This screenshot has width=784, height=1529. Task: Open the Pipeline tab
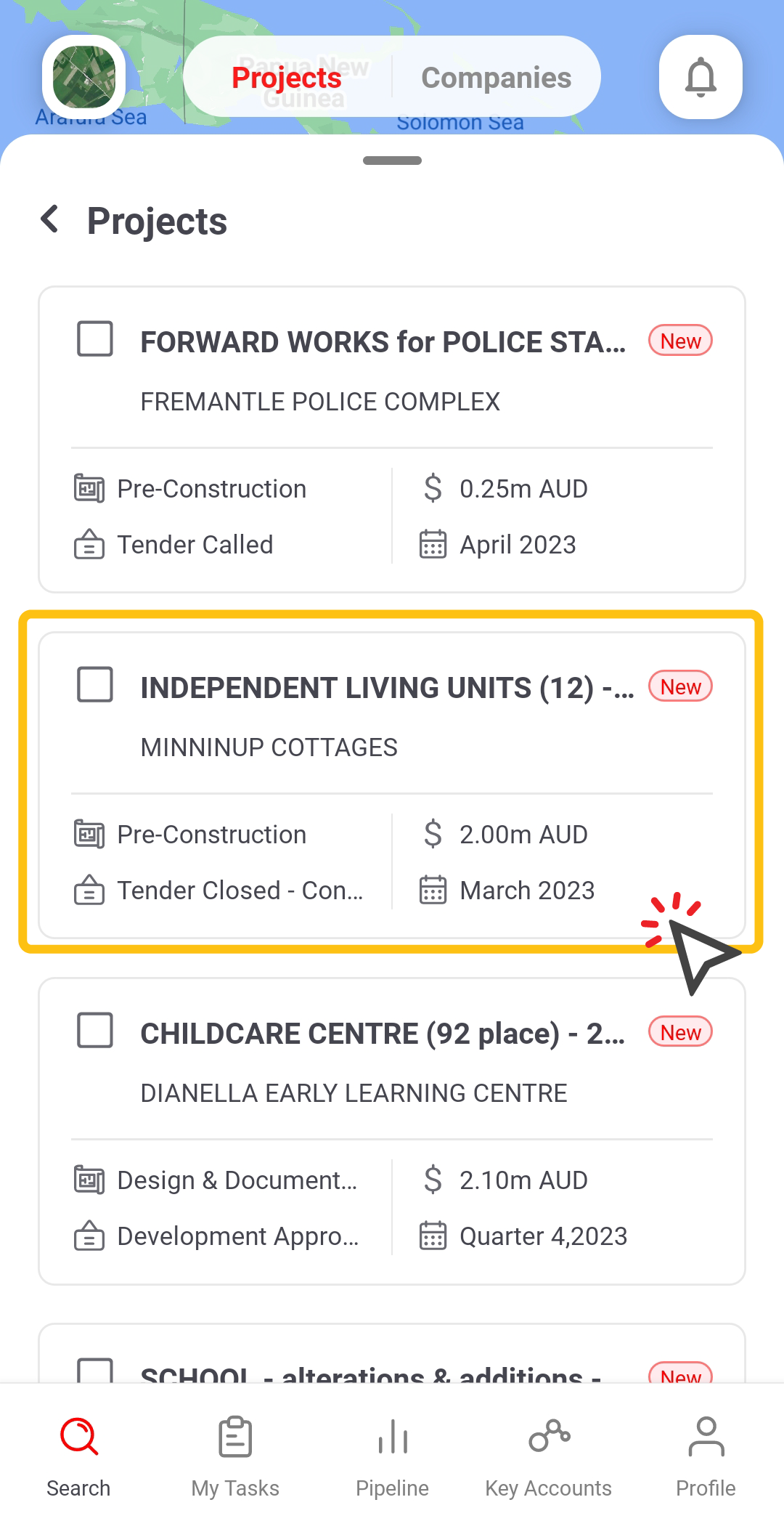tap(392, 1456)
